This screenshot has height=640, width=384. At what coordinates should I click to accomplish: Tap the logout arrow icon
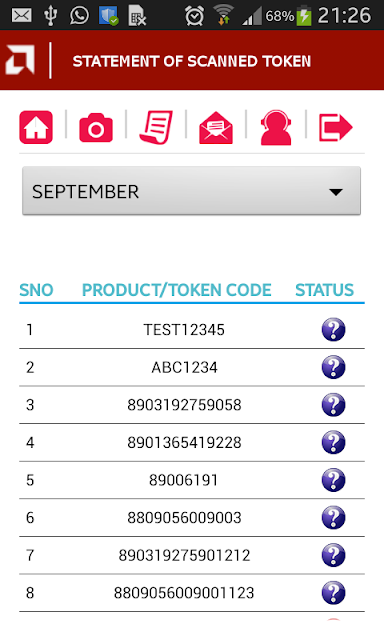[x=335, y=127]
